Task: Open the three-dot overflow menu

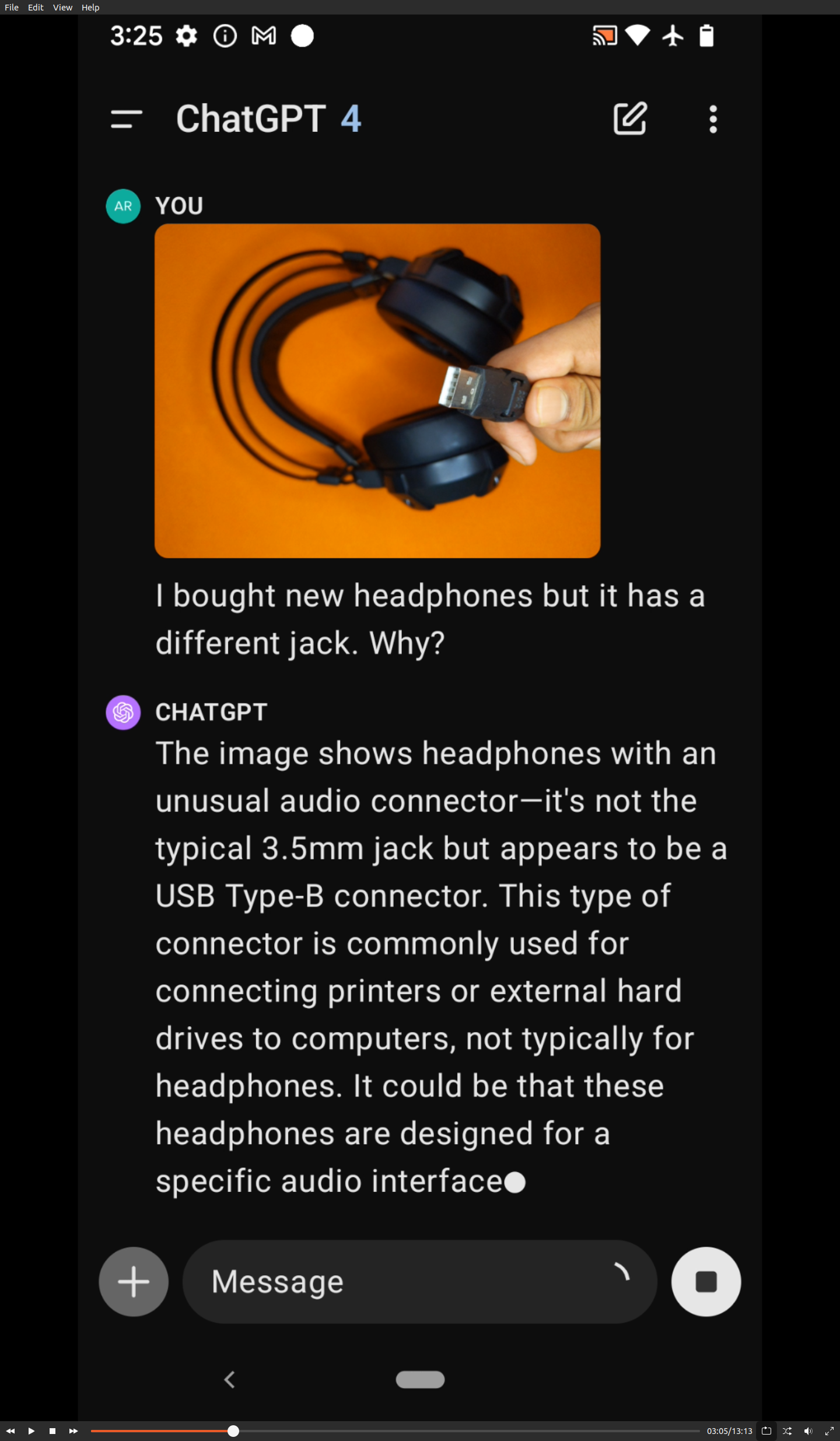Action: click(x=712, y=118)
